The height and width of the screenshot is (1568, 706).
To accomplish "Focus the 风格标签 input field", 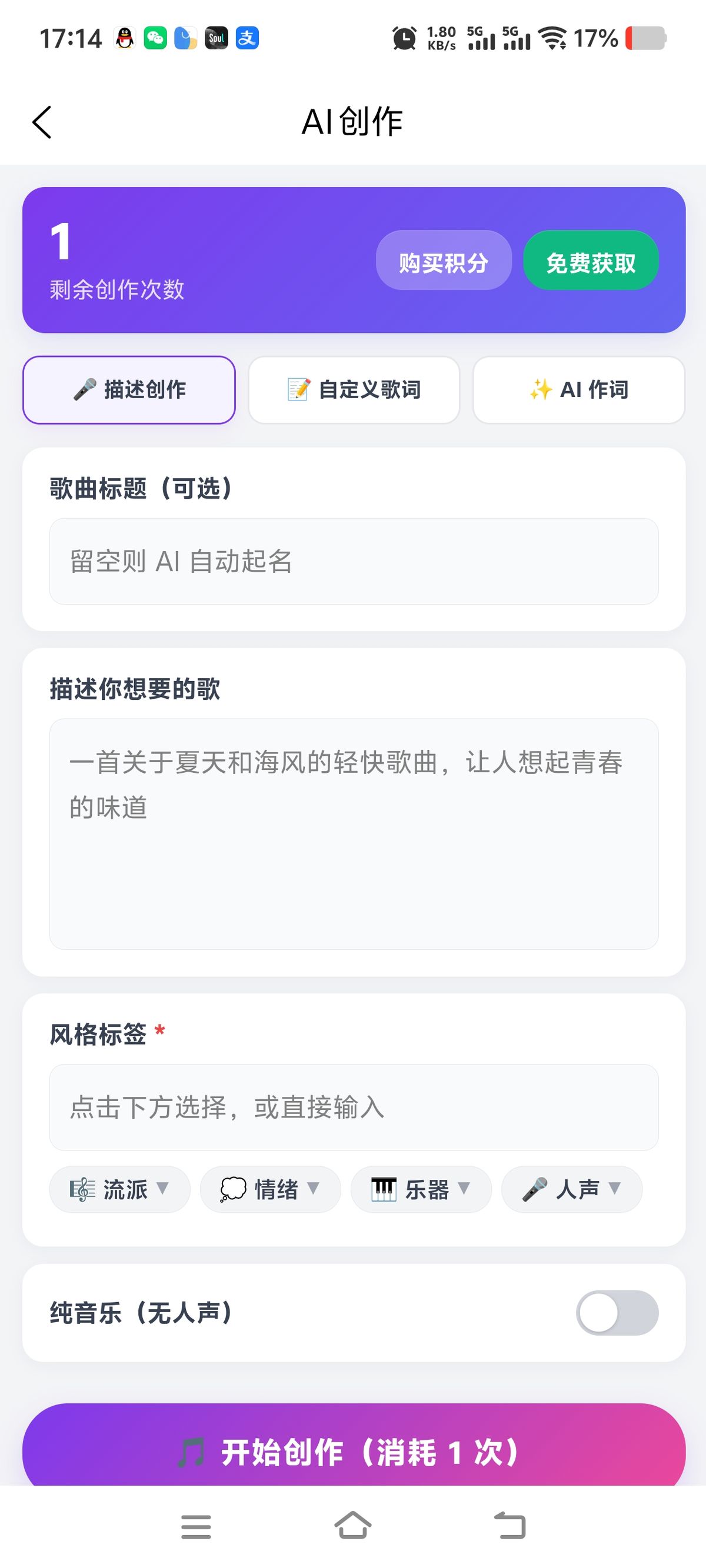I will [x=354, y=1107].
